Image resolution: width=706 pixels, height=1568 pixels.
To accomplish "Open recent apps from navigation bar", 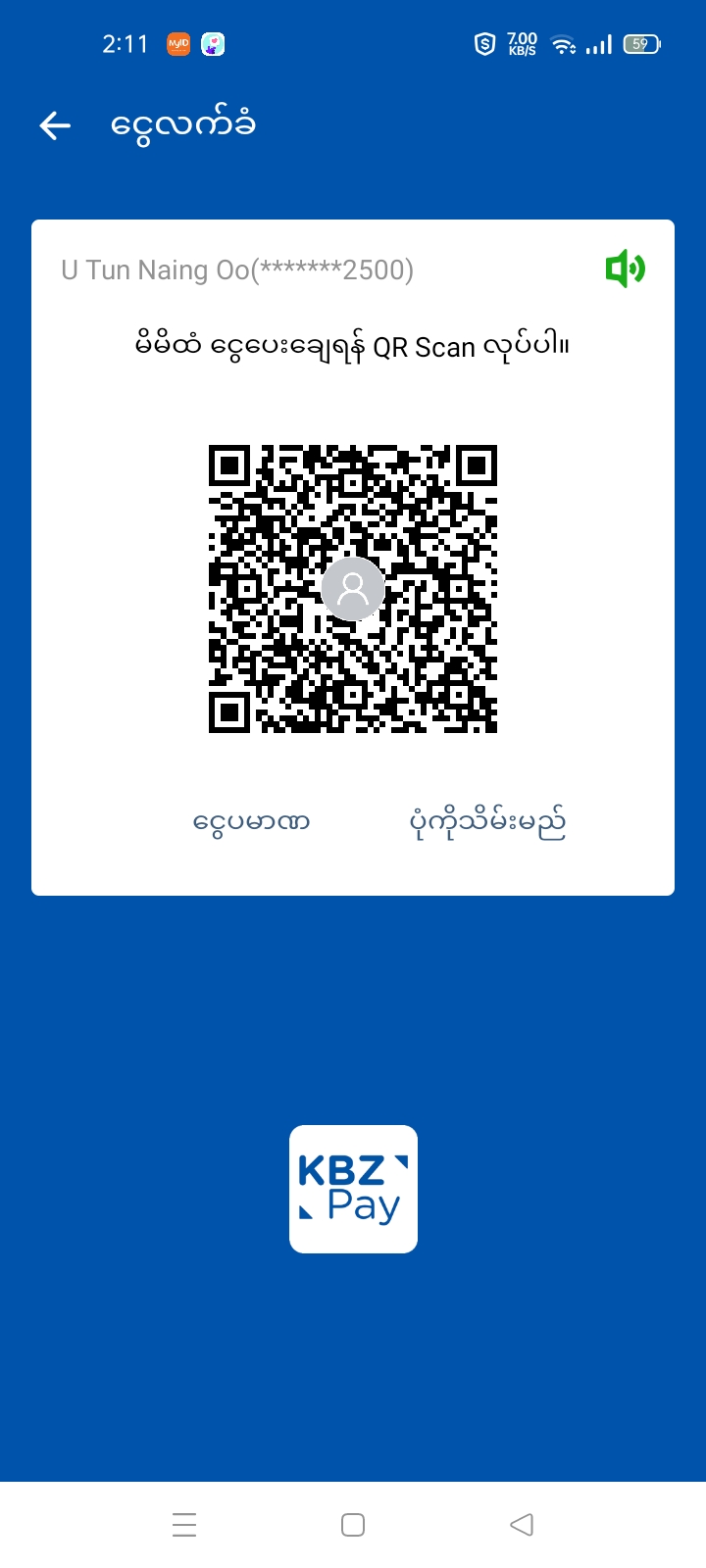I will point(184,1525).
